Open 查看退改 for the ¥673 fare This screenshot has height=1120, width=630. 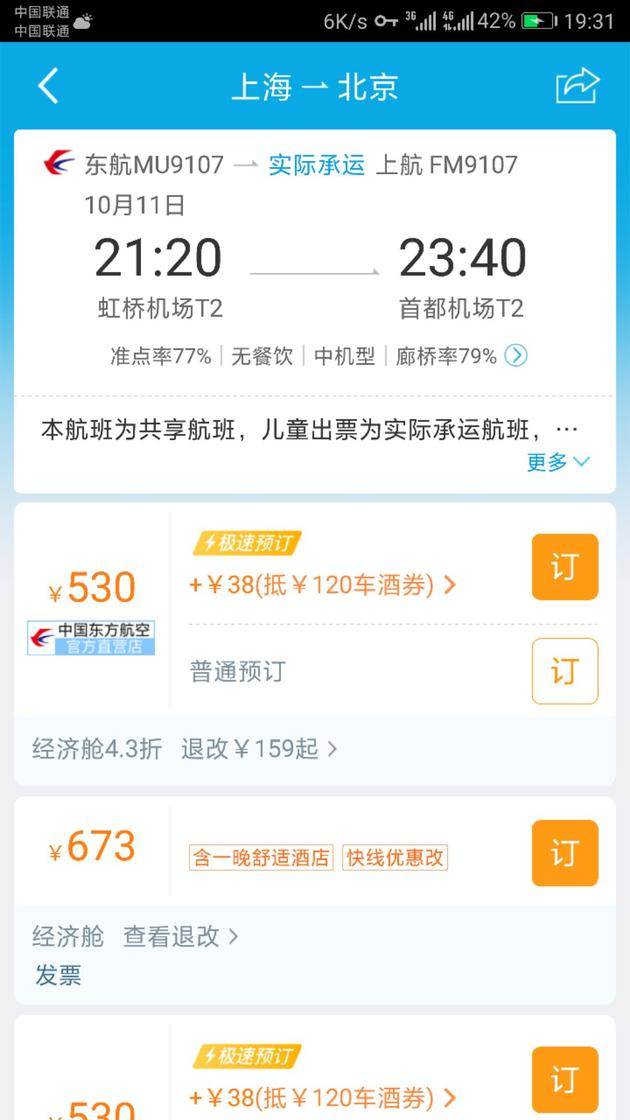click(x=180, y=936)
